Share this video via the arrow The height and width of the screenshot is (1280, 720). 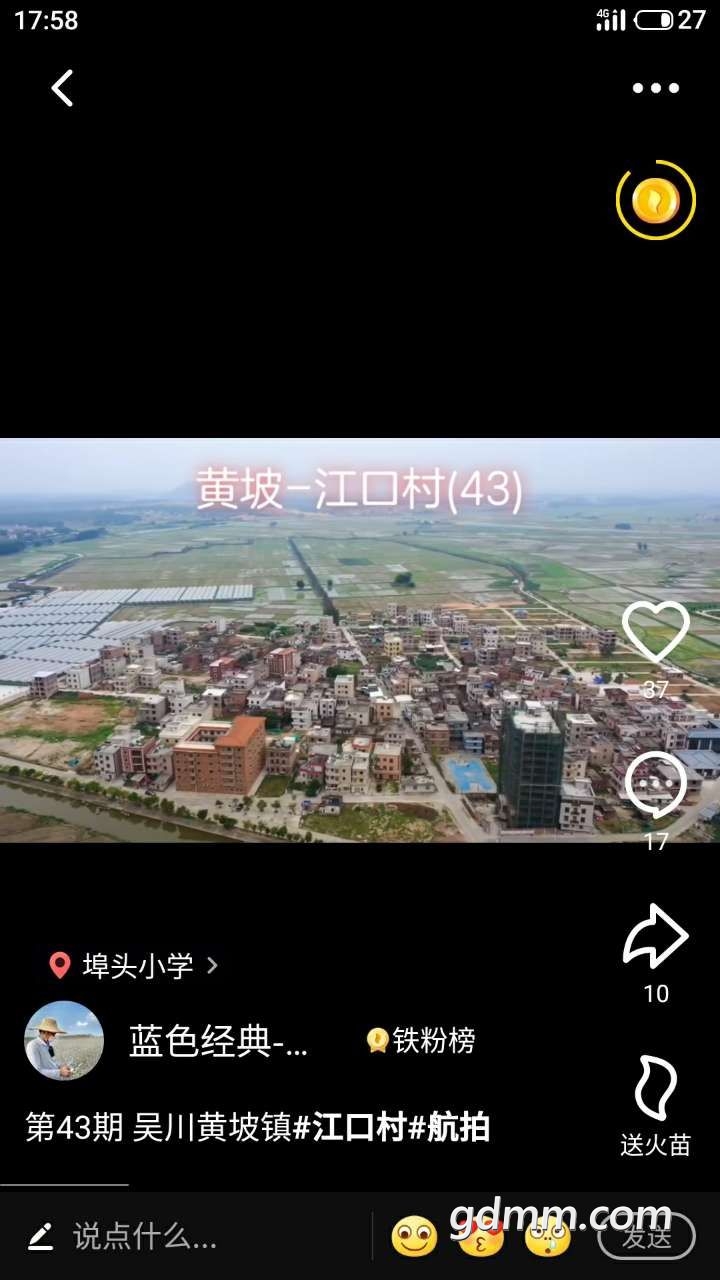[655, 936]
